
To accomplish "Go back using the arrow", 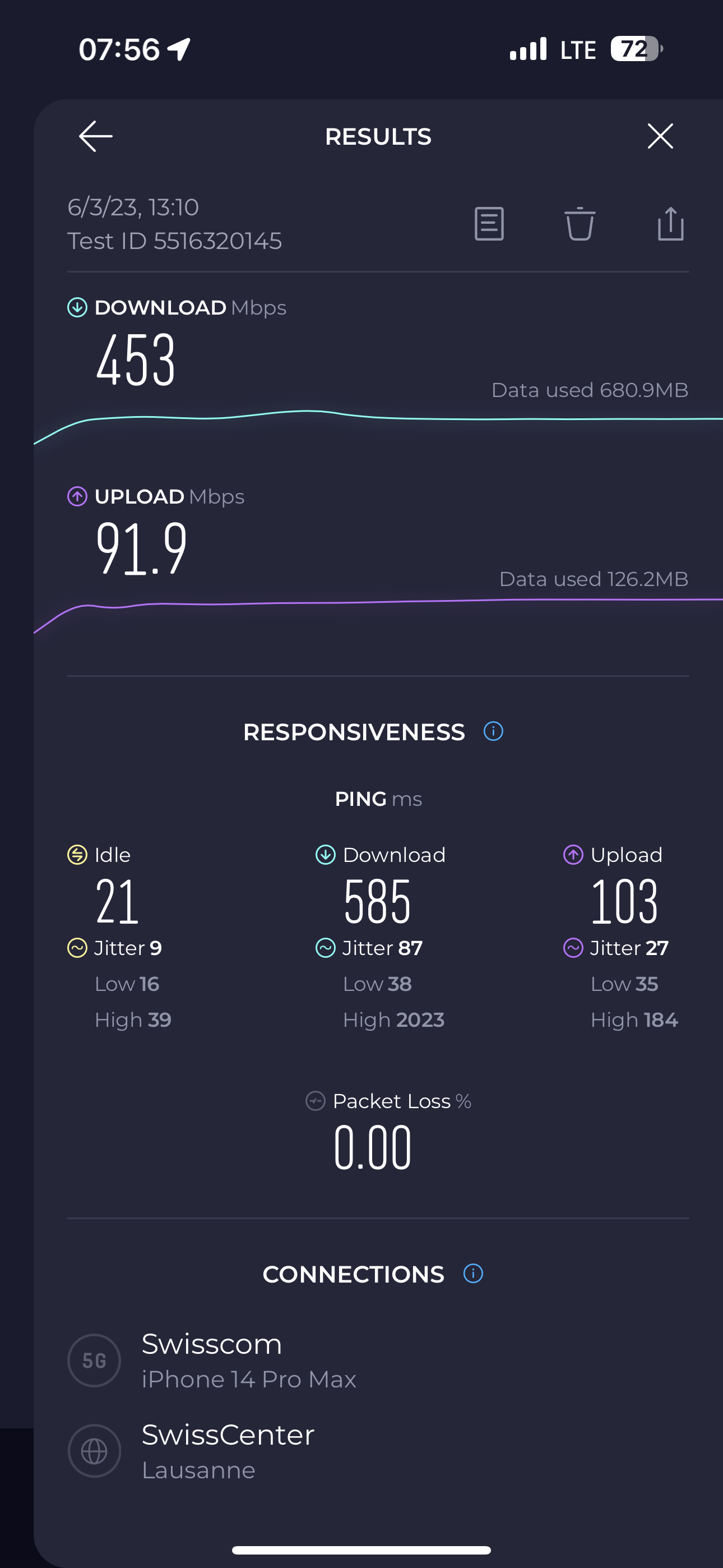I will (x=95, y=136).
